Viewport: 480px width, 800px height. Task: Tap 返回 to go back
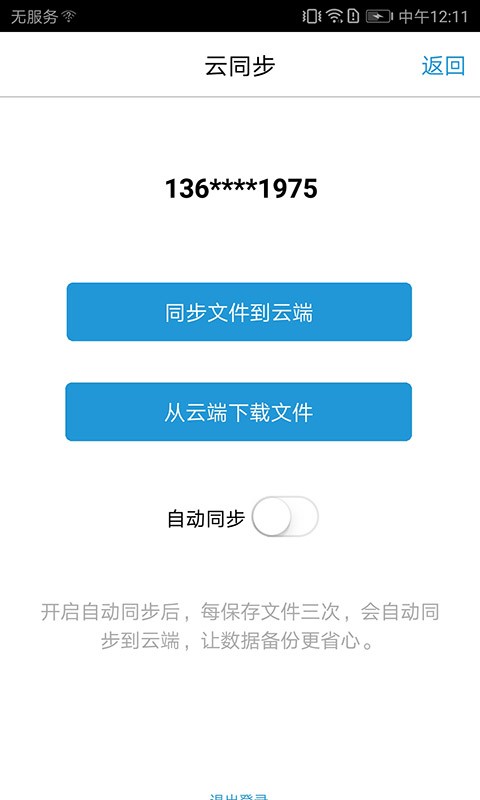click(x=443, y=66)
